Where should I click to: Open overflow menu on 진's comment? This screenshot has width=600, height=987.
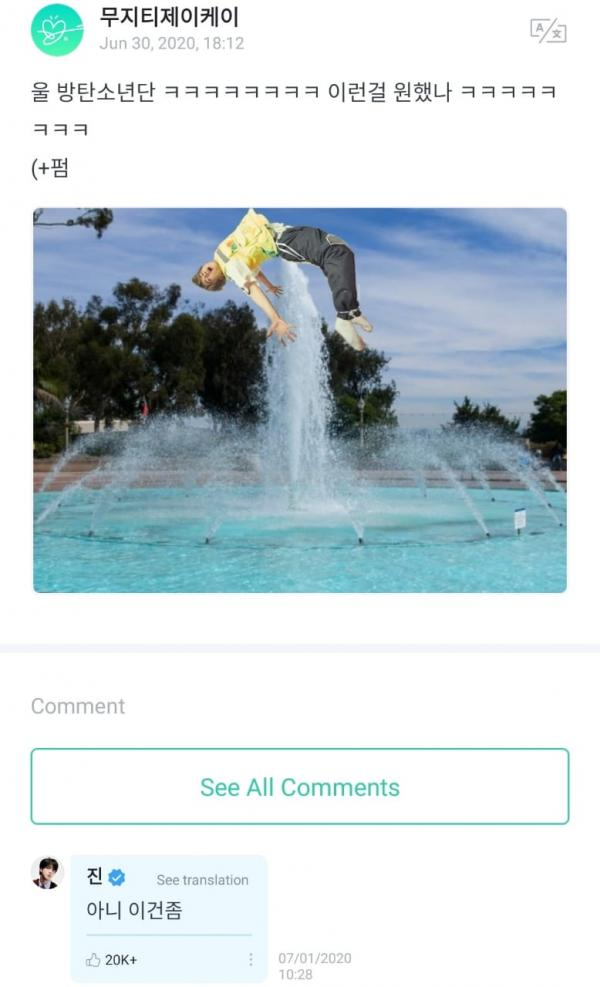coord(250,960)
